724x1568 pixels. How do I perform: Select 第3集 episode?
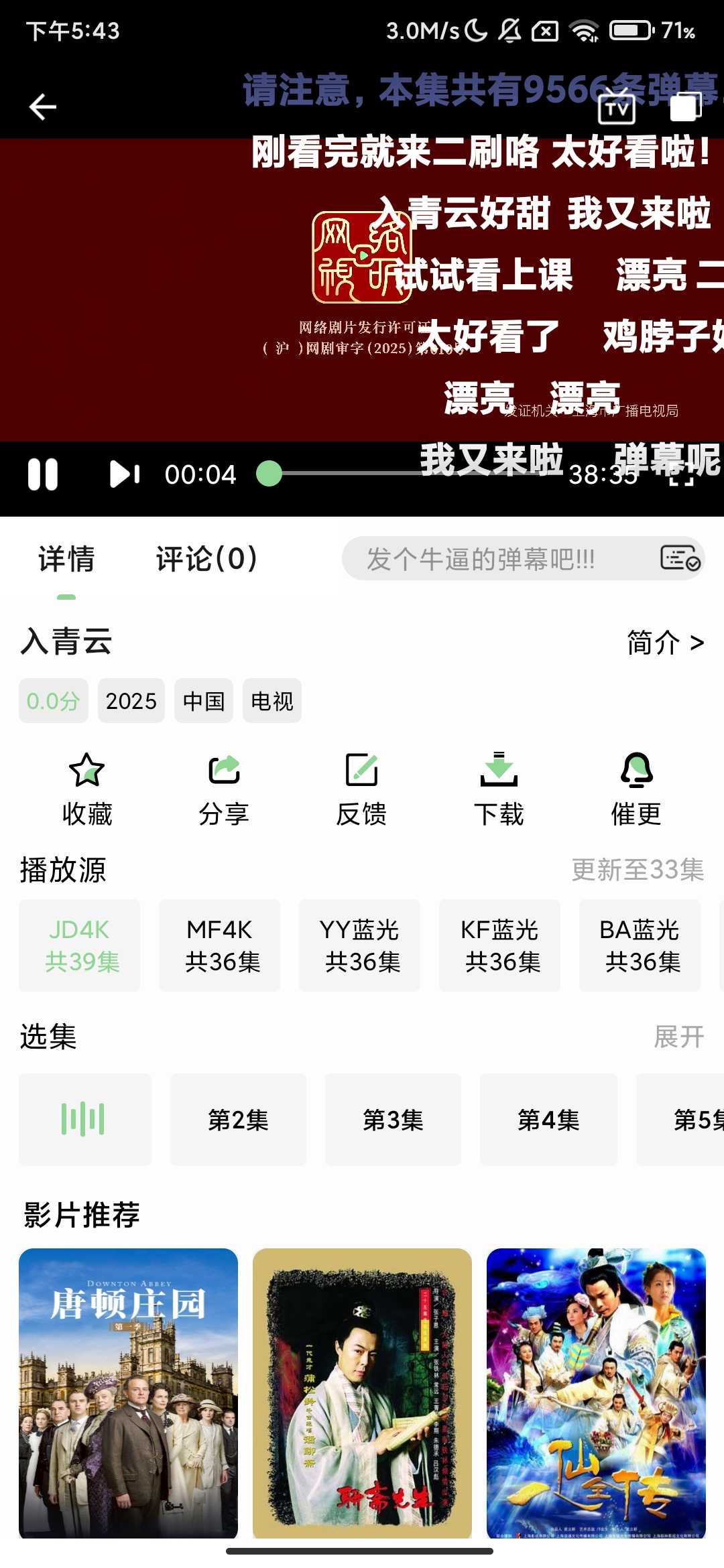point(392,1119)
